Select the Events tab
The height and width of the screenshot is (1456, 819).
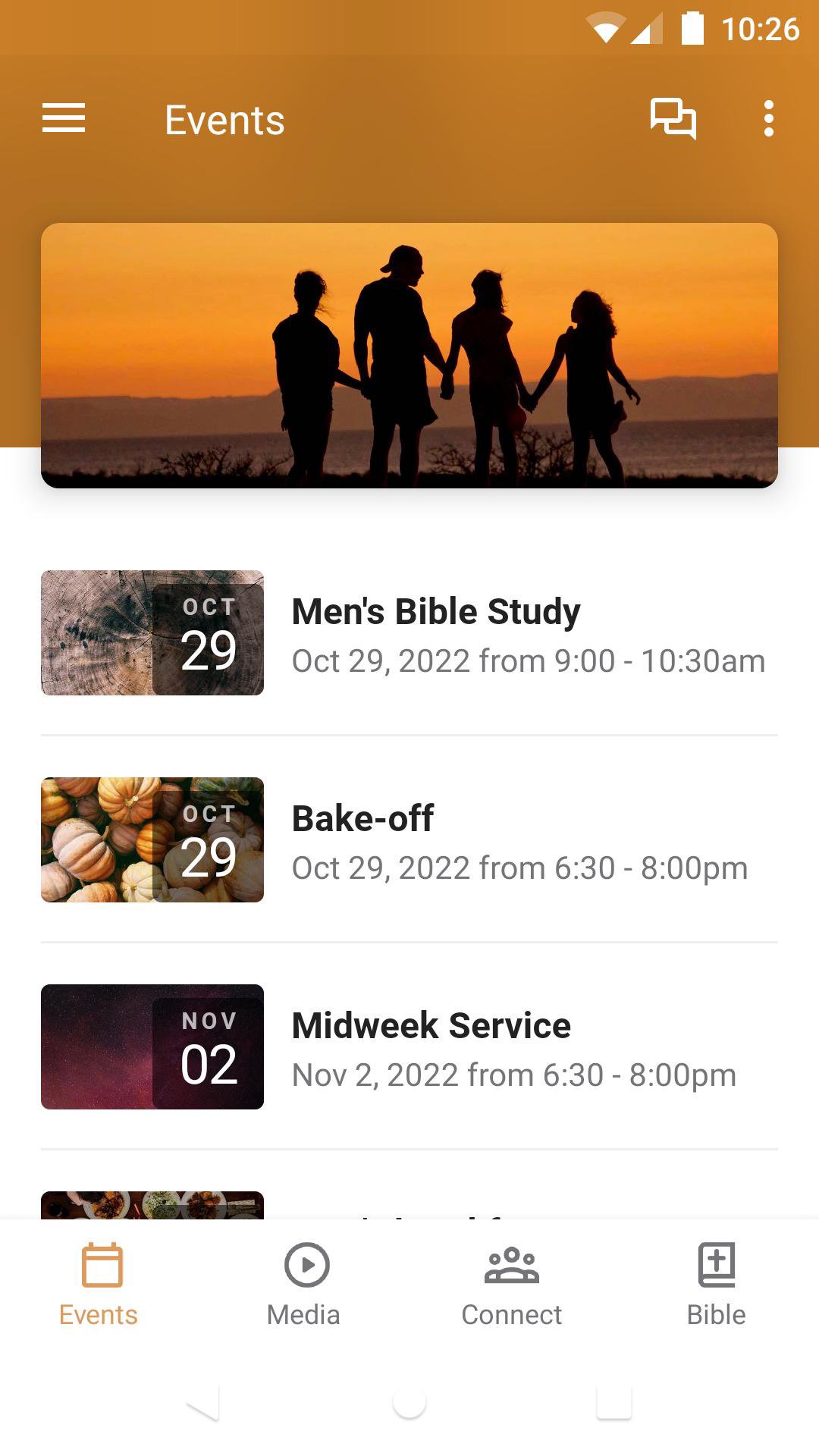click(x=99, y=1285)
